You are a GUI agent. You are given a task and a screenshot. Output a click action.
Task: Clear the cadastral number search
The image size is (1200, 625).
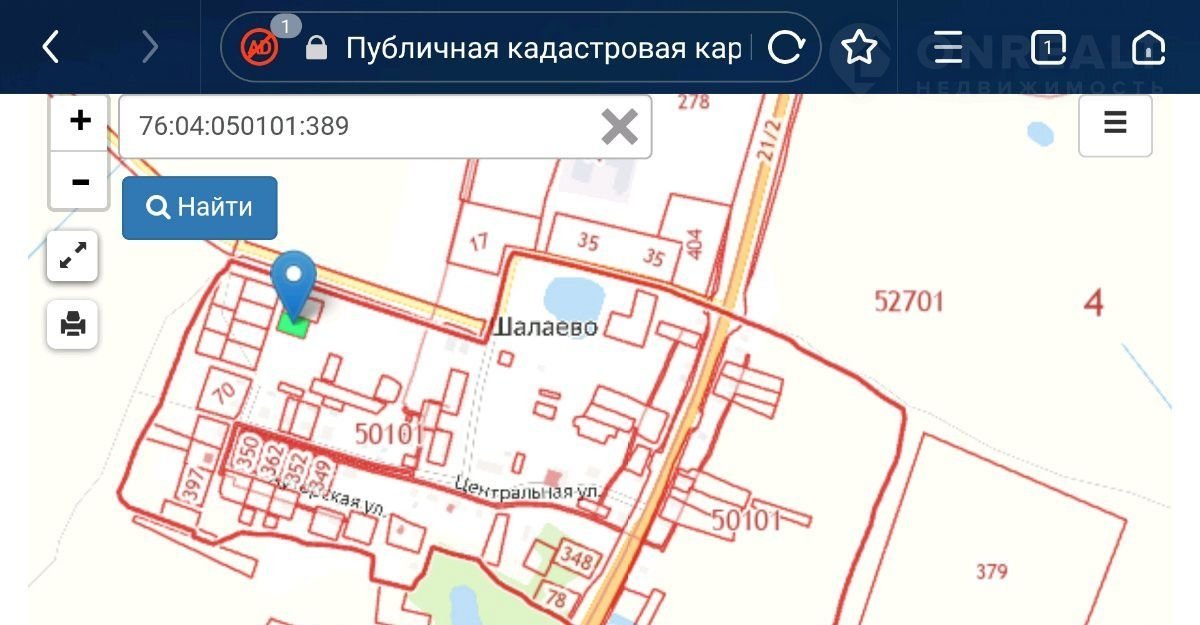619,127
